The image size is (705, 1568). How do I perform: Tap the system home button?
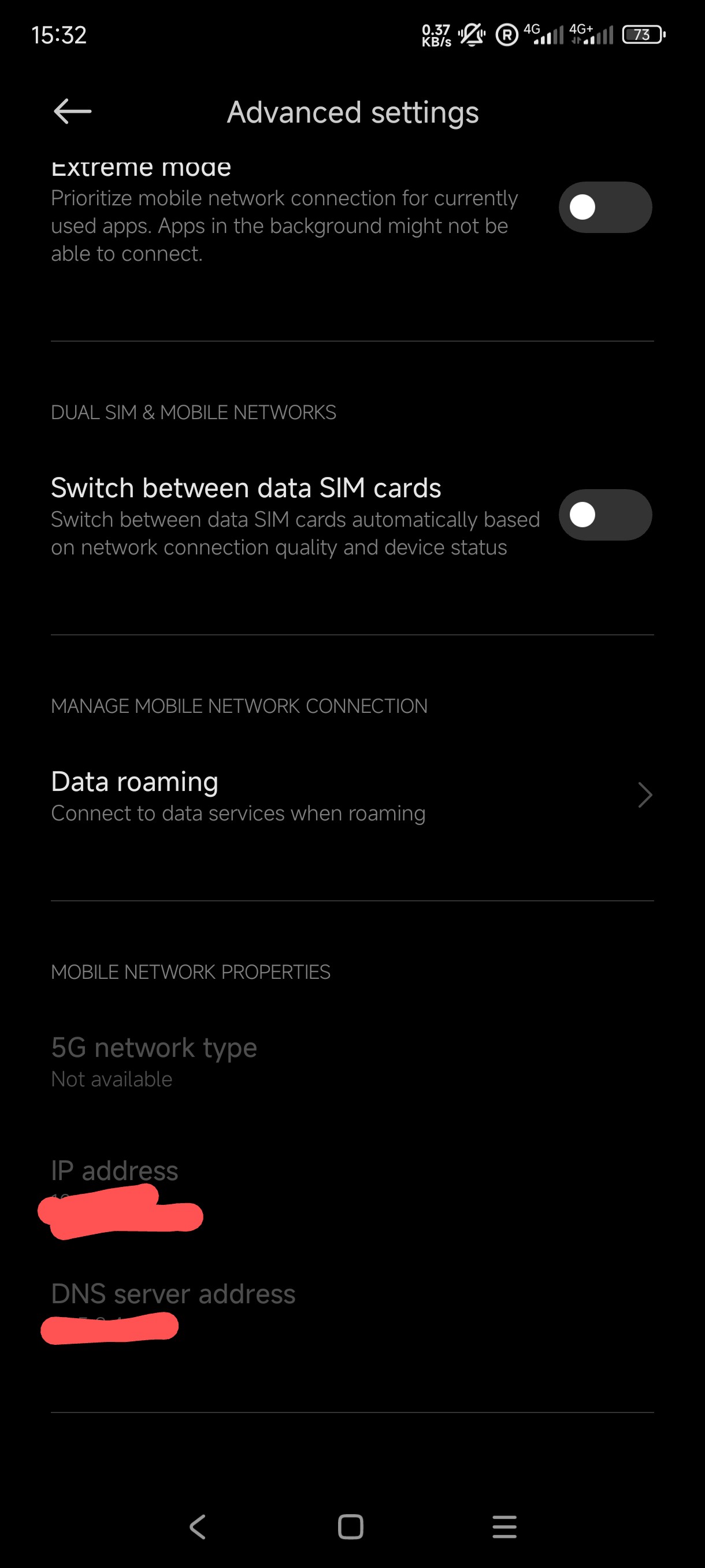coord(350,1526)
